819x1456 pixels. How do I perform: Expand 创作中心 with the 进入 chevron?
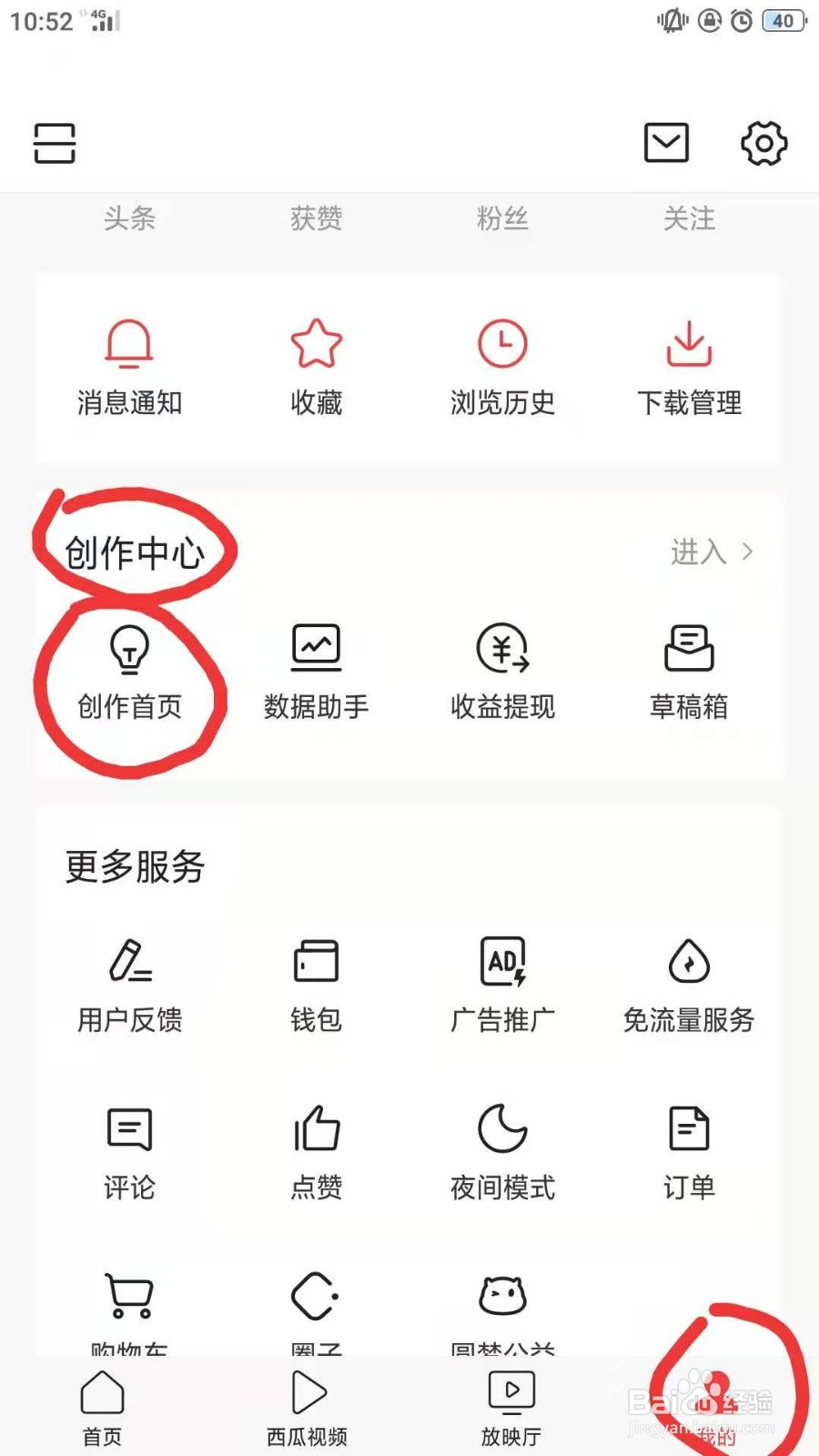point(714,552)
